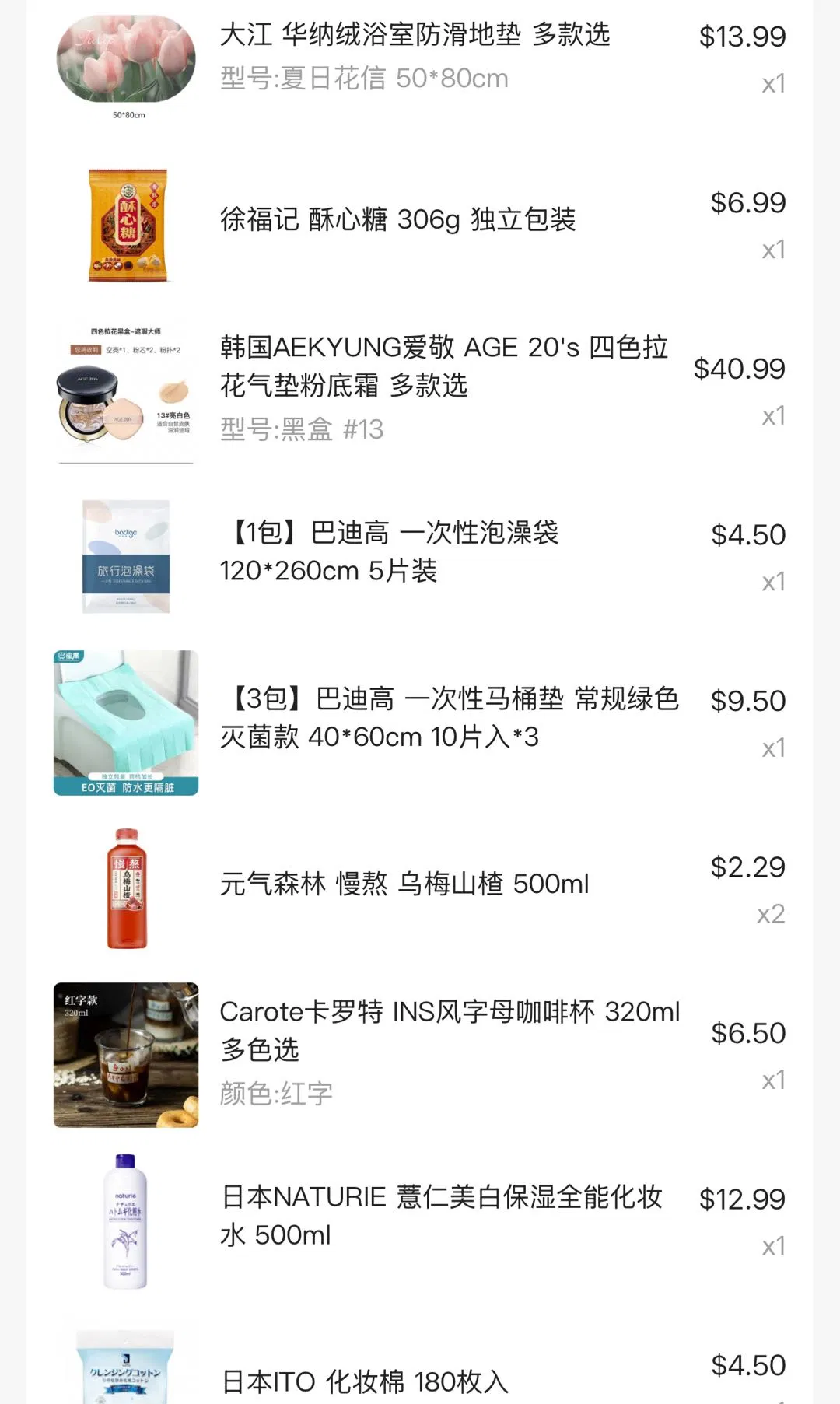The width and height of the screenshot is (840, 1404).
Task: Open the AEKYUNG AGE 20's 气垫粉底霜 item
Action: pyautogui.click(x=443, y=366)
